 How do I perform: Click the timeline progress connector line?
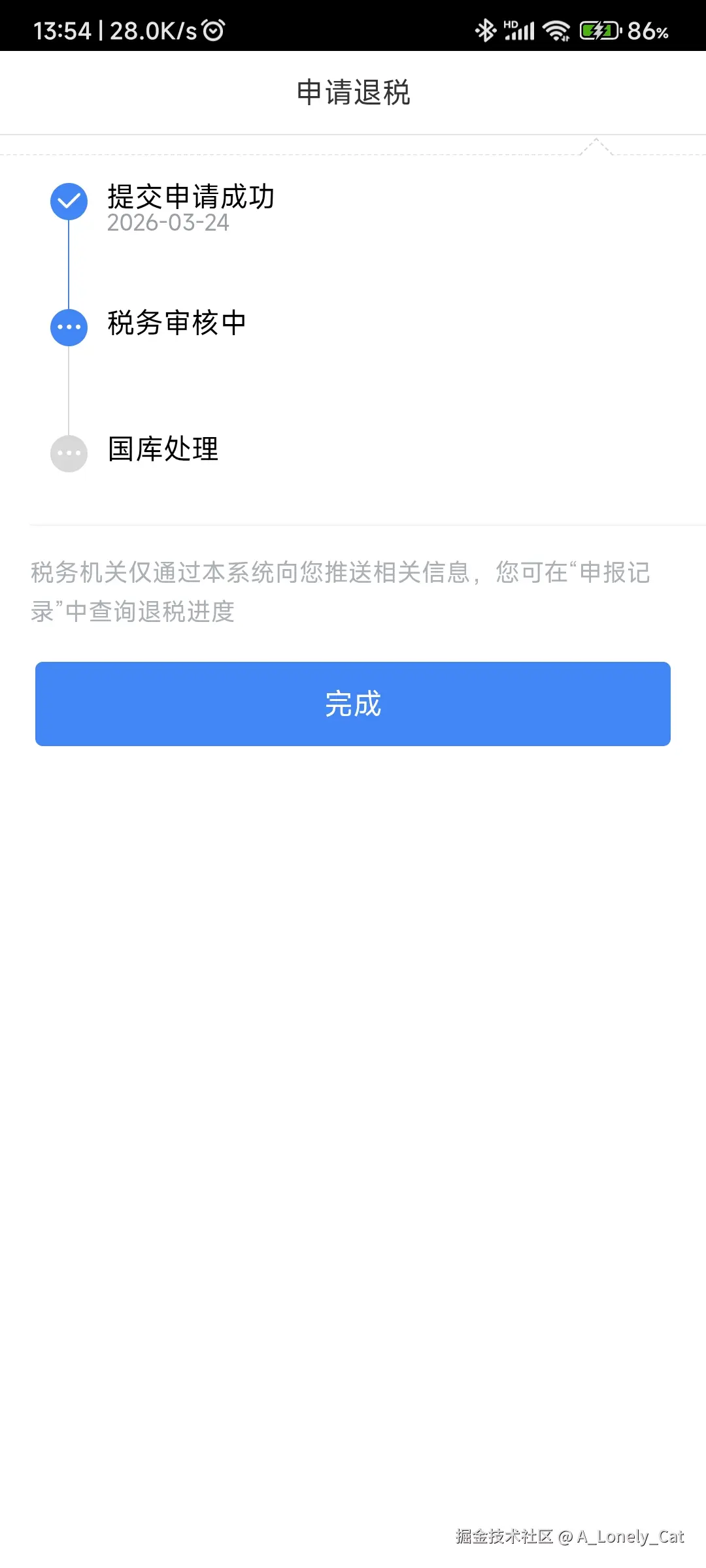(x=68, y=261)
